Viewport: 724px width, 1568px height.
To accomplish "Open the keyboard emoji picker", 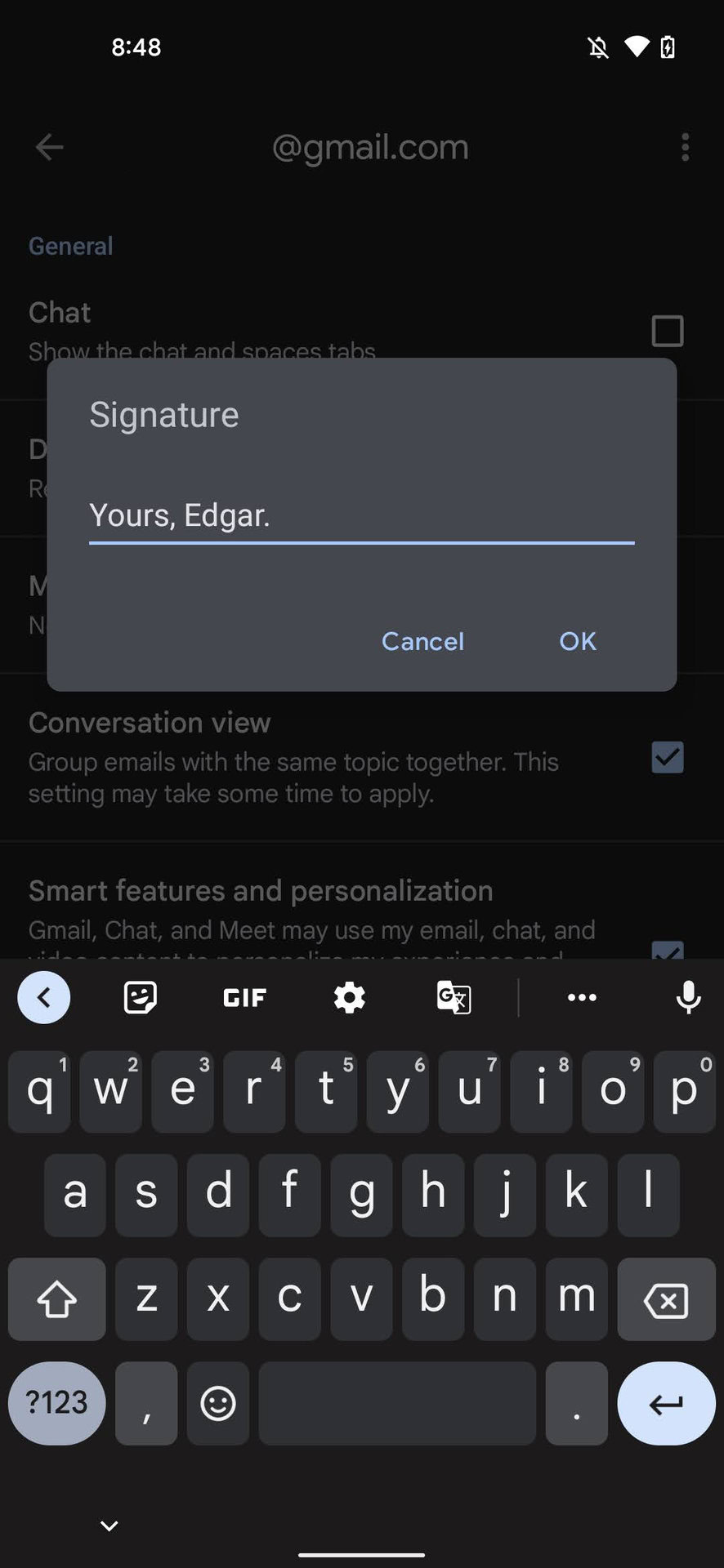I will (217, 1403).
